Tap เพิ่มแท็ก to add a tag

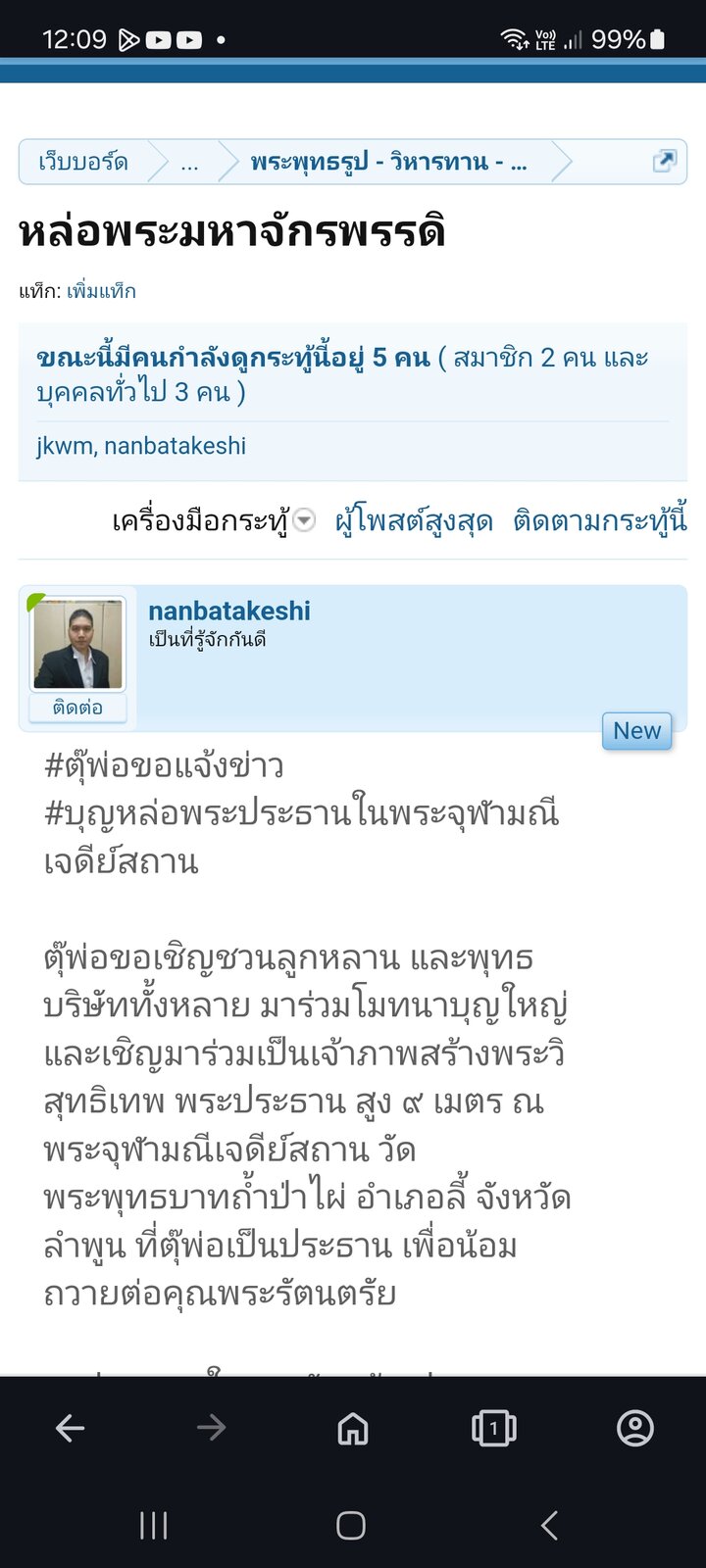[x=101, y=291]
